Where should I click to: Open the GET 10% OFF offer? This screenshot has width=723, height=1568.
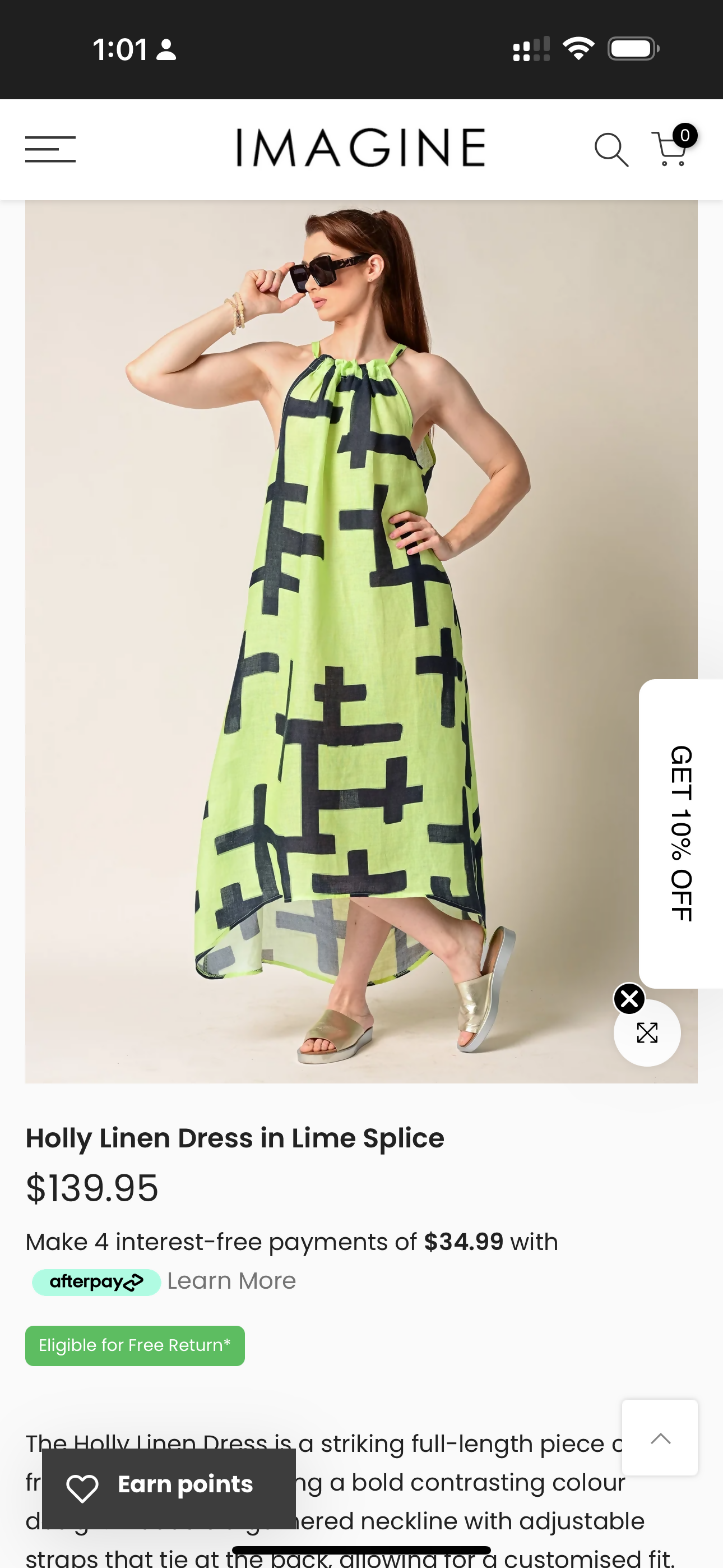click(682, 833)
